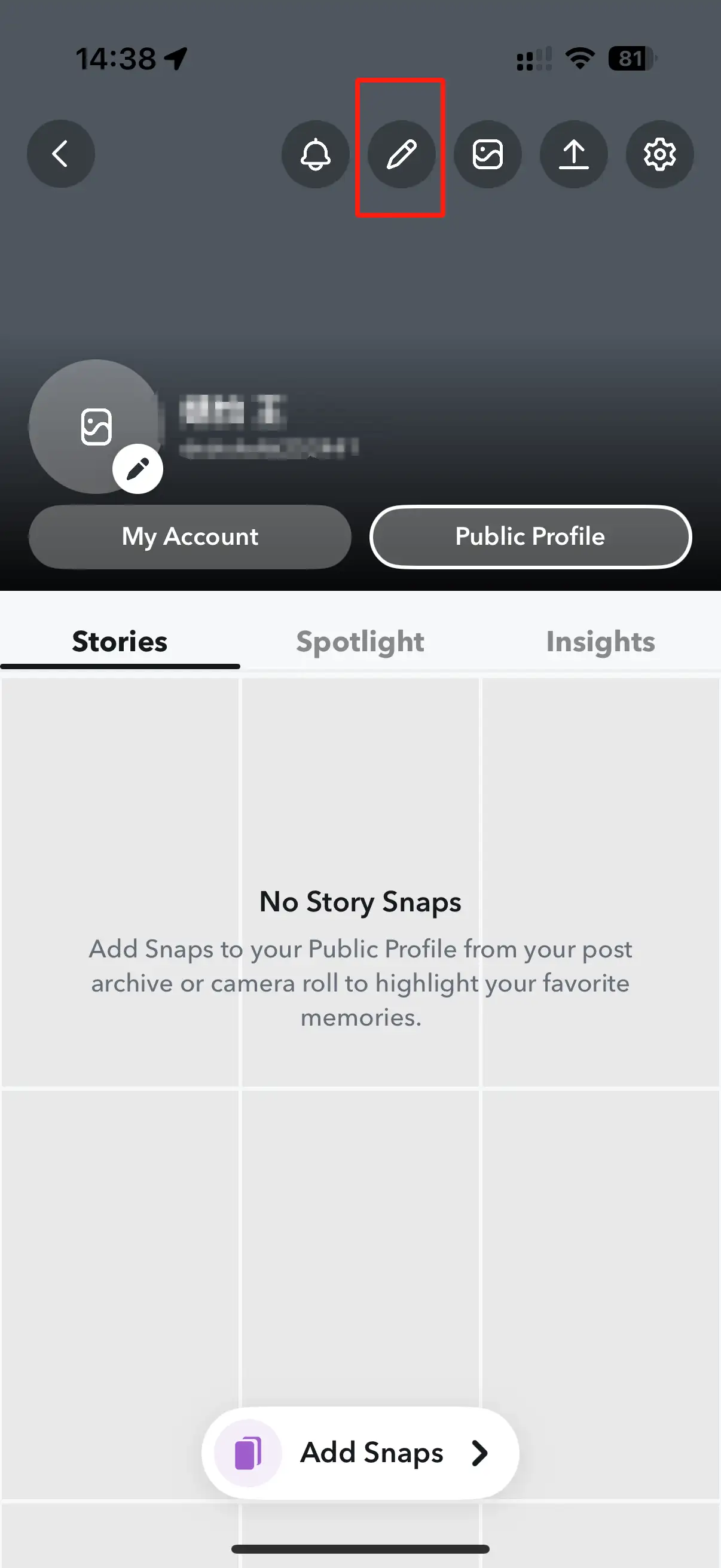Share the profile with the upload icon
Screen dimensions: 721x1568
pyautogui.click(x=573, y=154)
